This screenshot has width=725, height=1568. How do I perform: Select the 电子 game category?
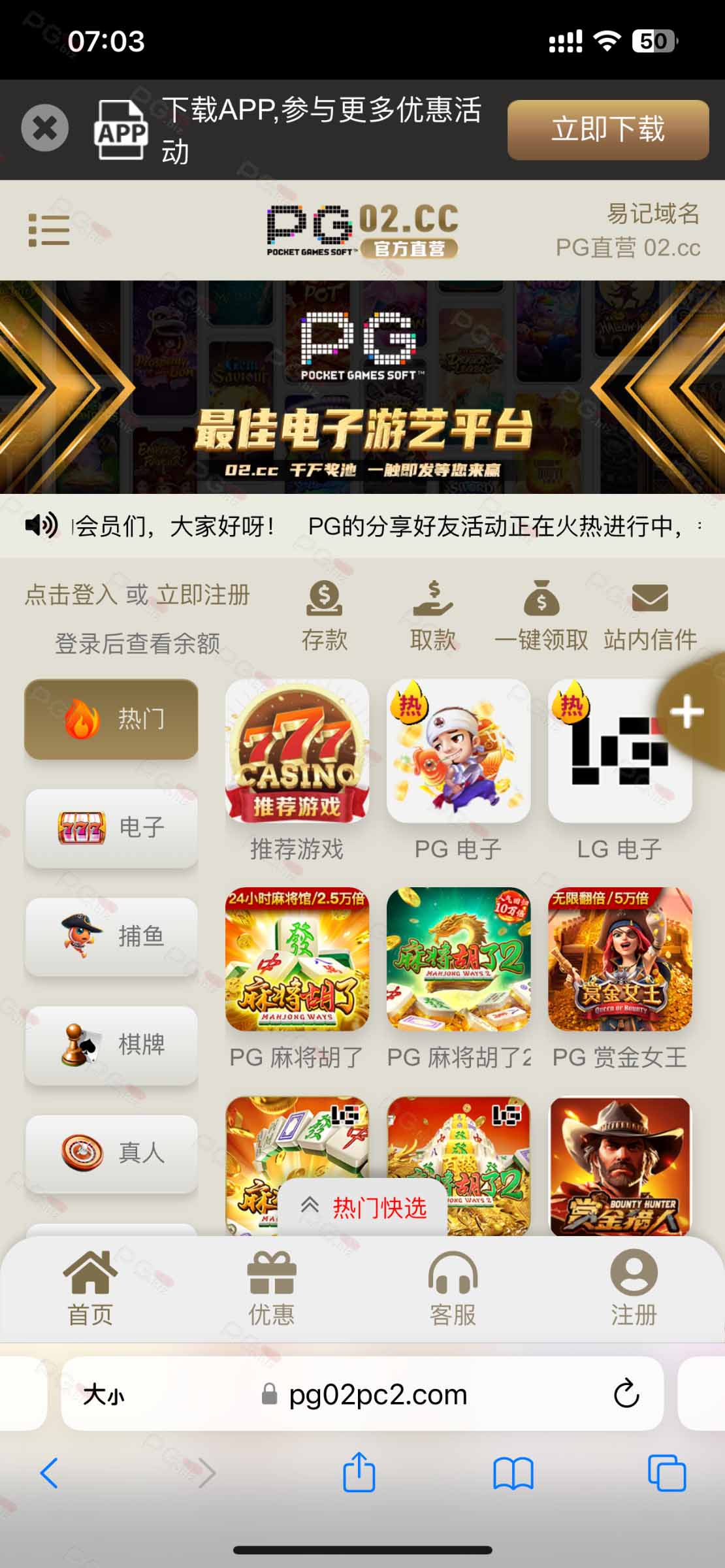pos(111,828)
